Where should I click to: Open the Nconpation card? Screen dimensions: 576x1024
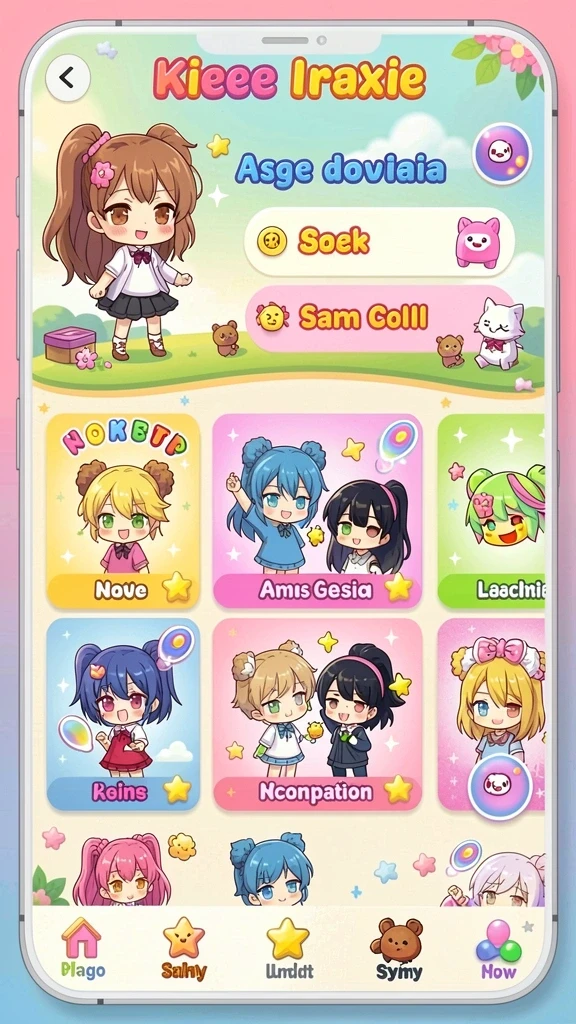coord(317,714)
